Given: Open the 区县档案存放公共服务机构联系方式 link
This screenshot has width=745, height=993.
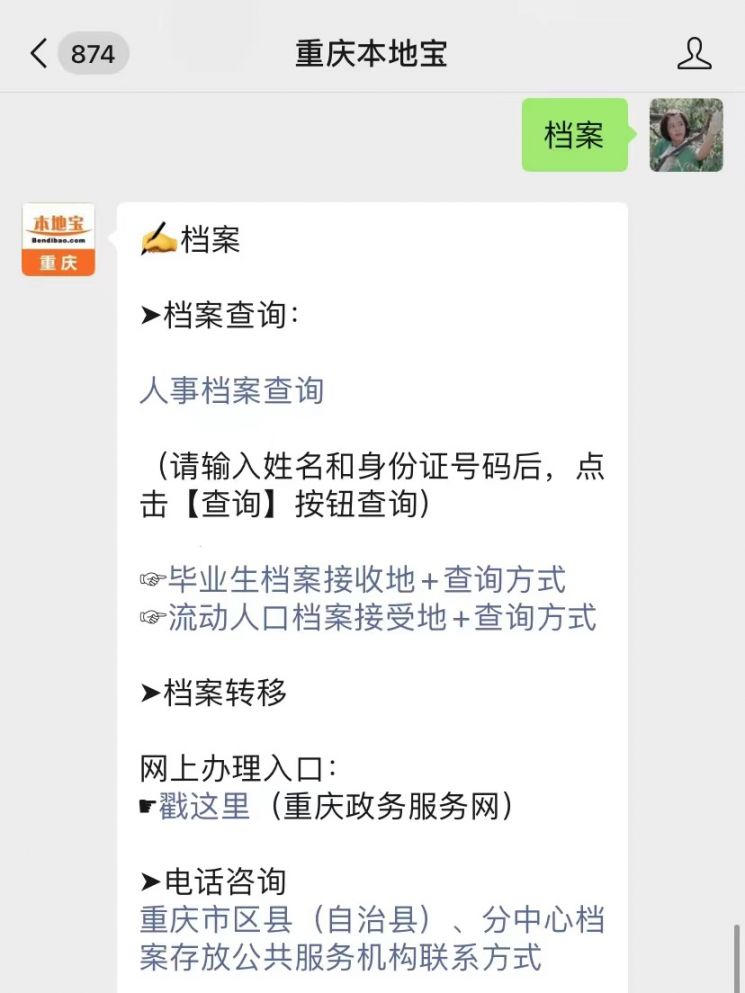Looking at the screenshot, I should click(371, 937).
